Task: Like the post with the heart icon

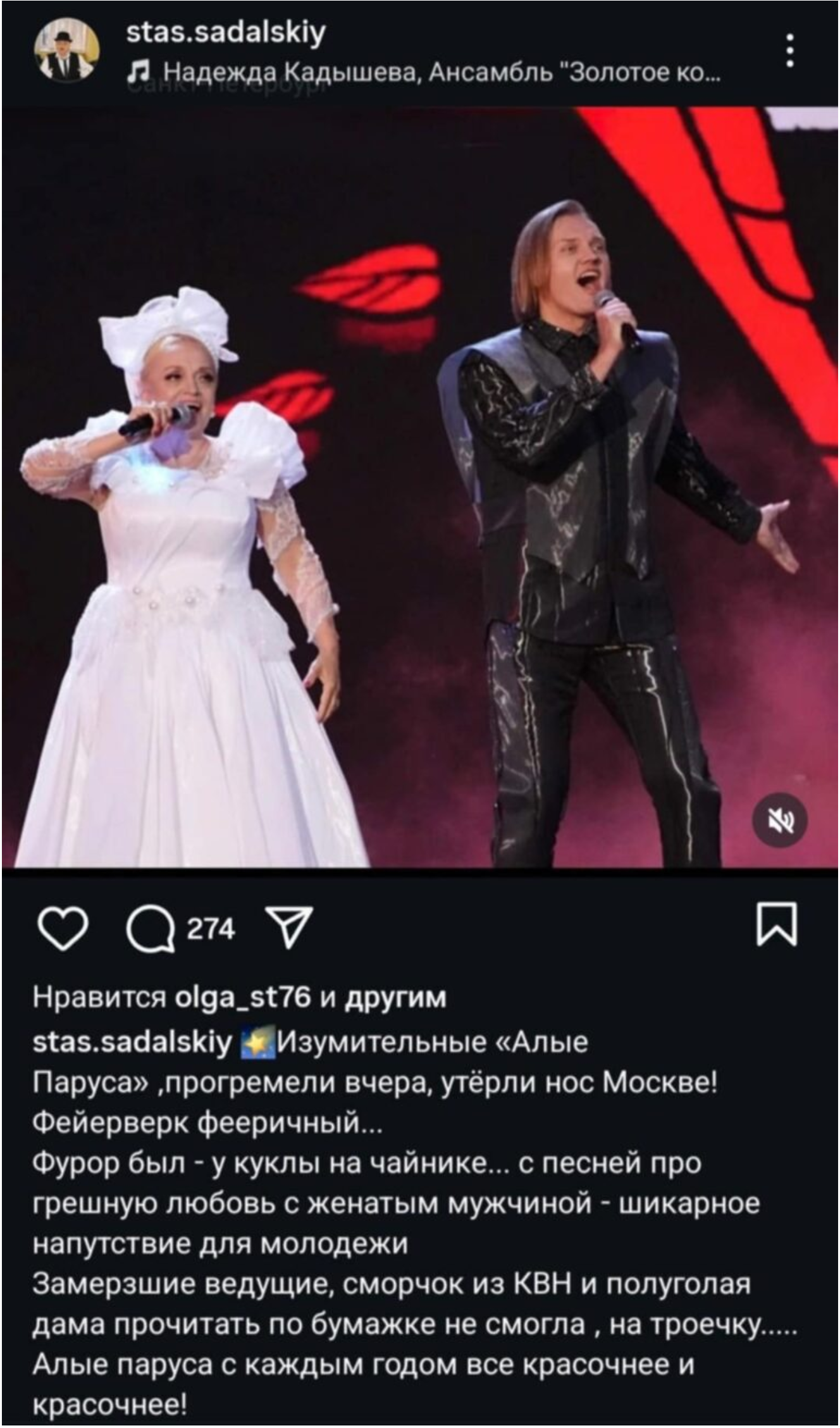Action: click(x=63, y=928)
